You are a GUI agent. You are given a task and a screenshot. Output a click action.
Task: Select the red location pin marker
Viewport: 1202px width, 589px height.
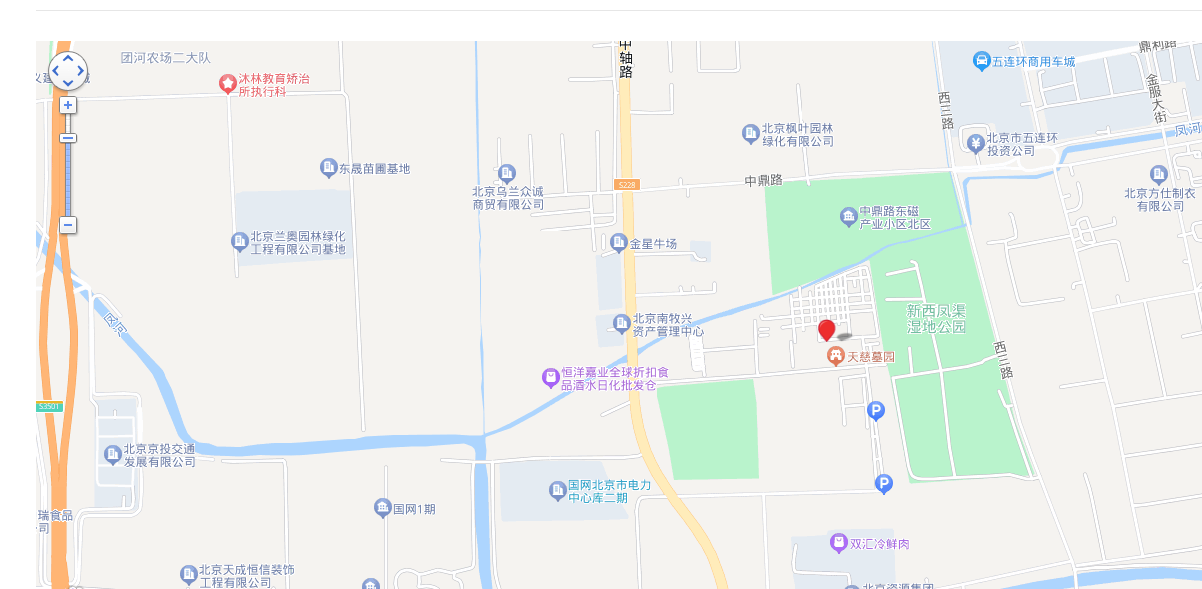point(826,330)
